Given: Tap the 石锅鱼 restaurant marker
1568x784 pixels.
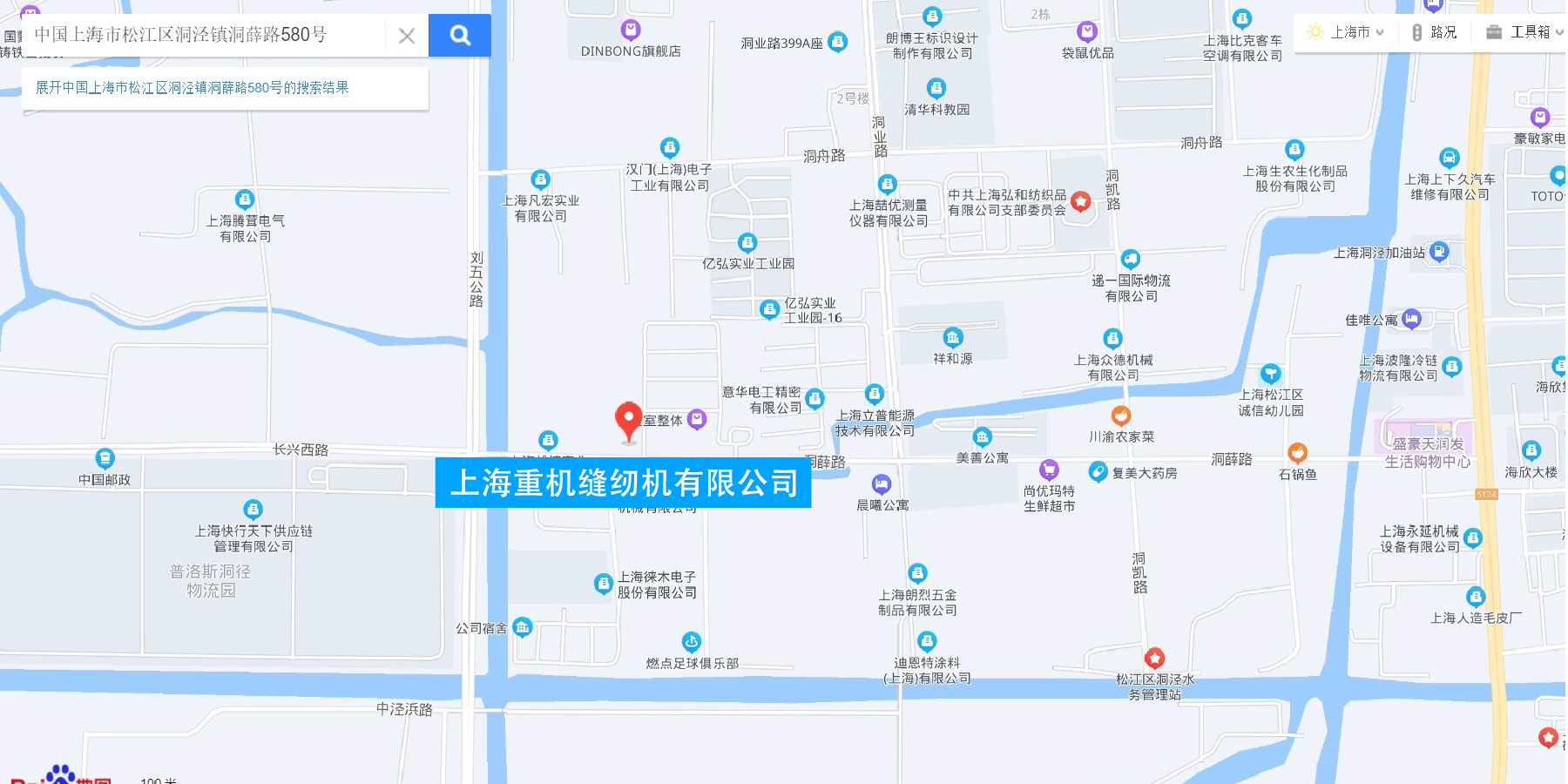Looking at the screenshot, I should click(1297, 452).
